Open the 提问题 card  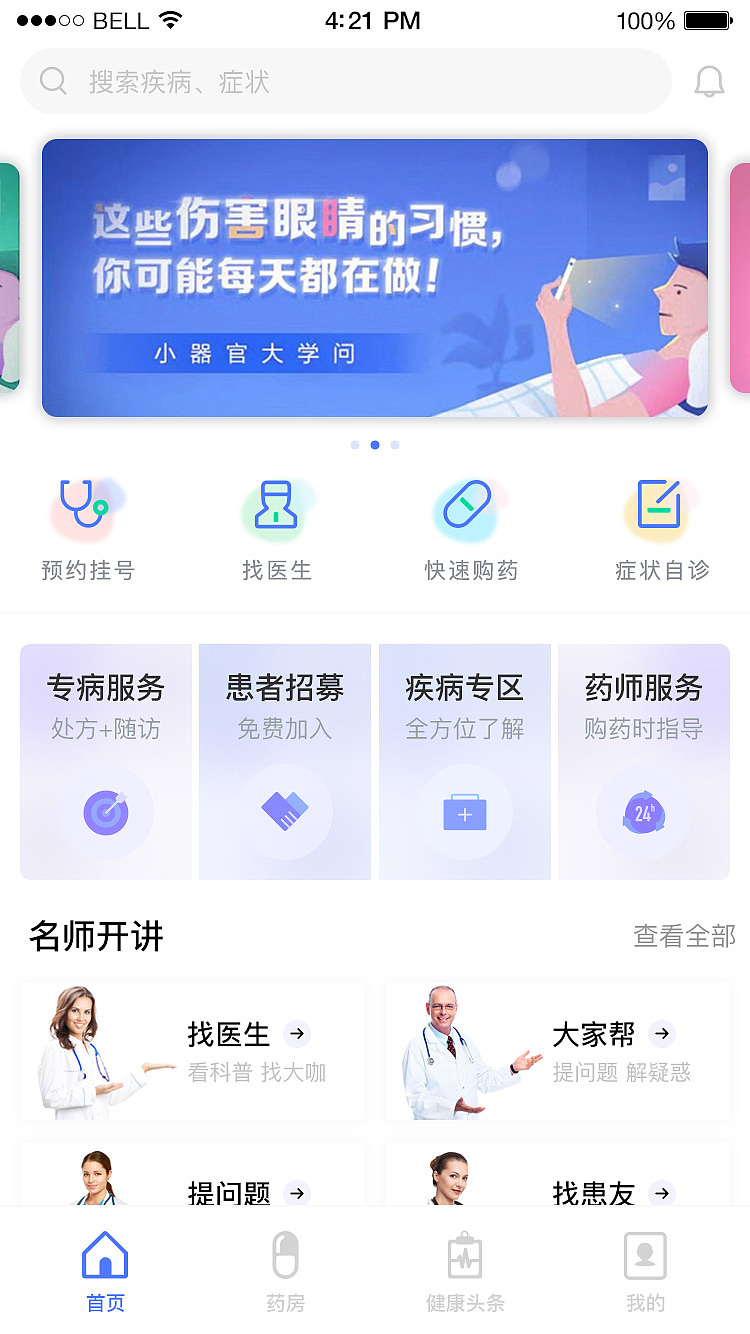pyautogui.click(x=193, y=1180)
